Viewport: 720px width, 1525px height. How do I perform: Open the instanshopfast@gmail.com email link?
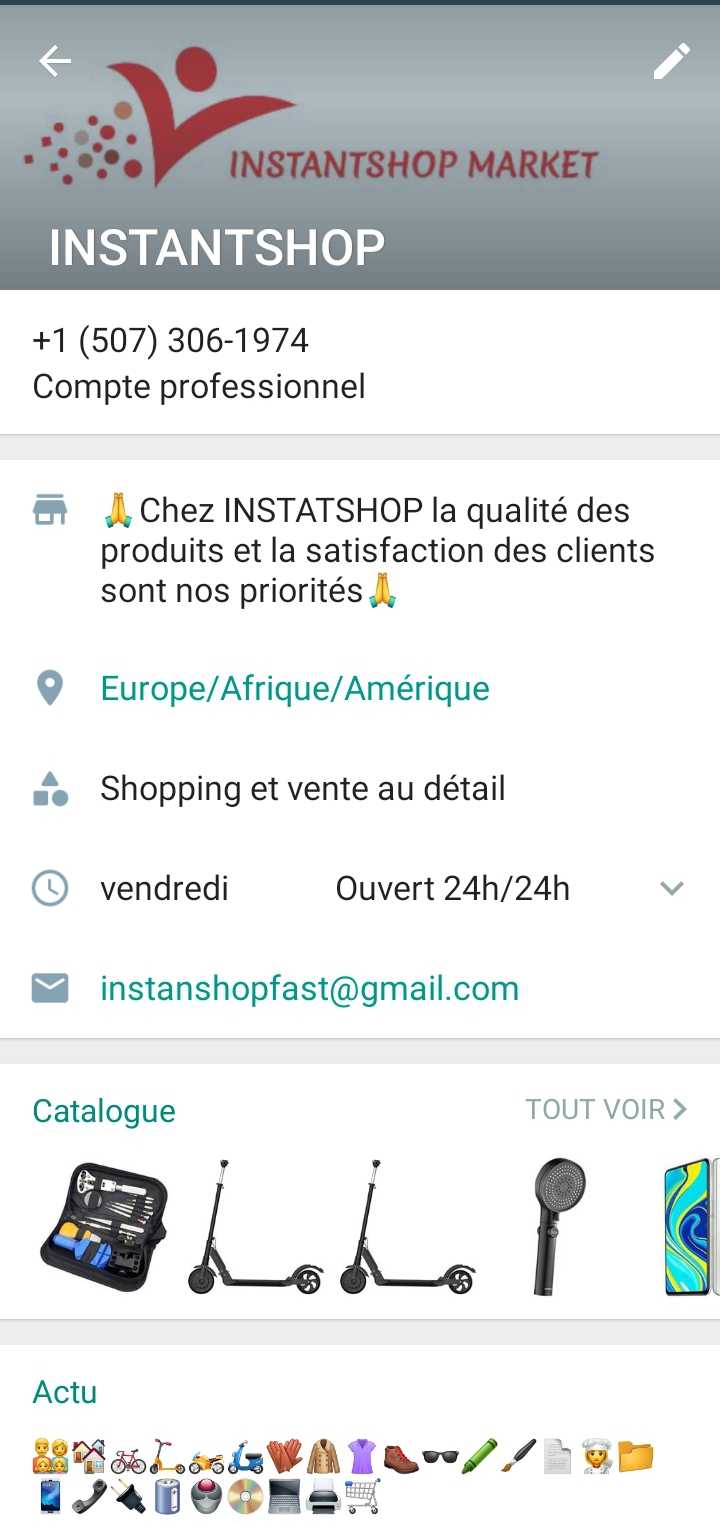[309, 989]
